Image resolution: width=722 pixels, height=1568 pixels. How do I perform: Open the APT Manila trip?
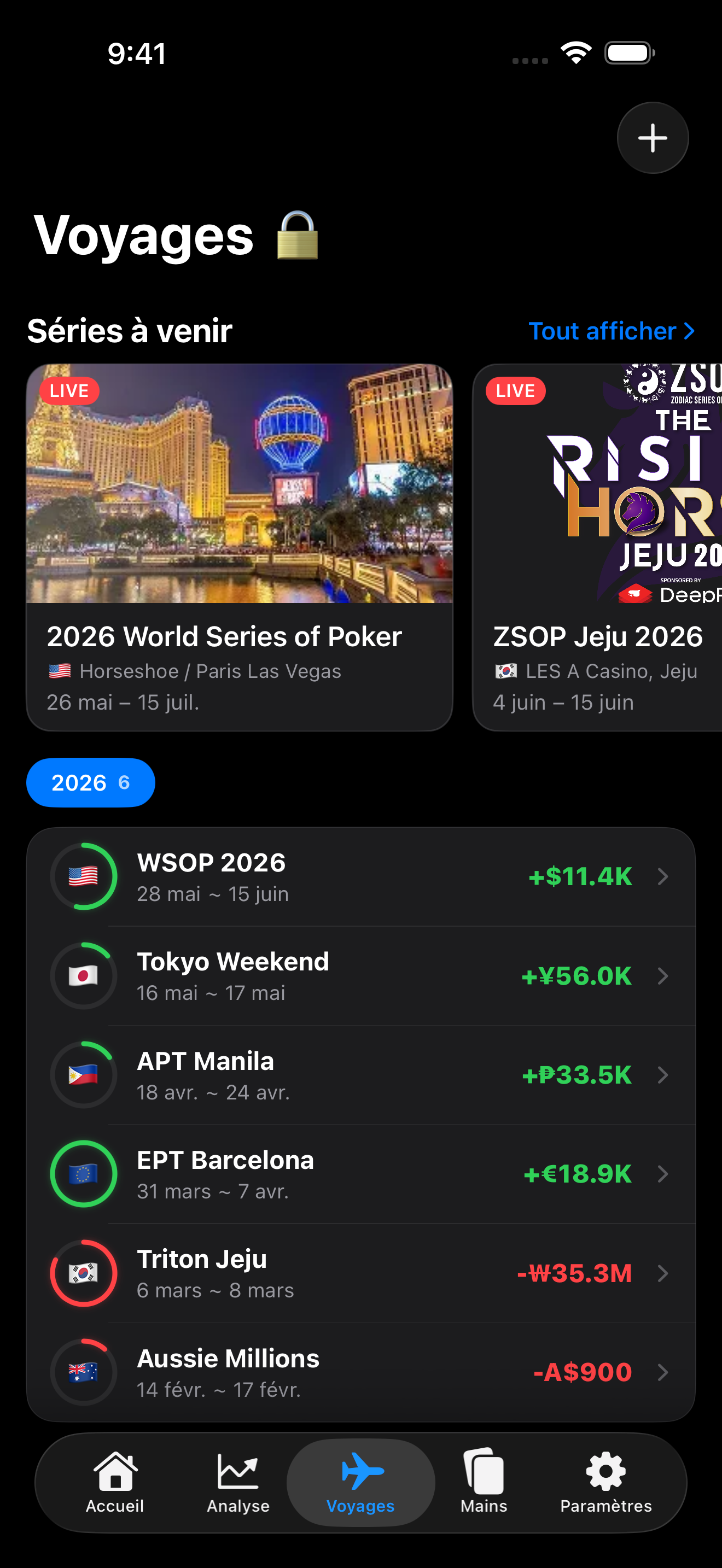361,1075
